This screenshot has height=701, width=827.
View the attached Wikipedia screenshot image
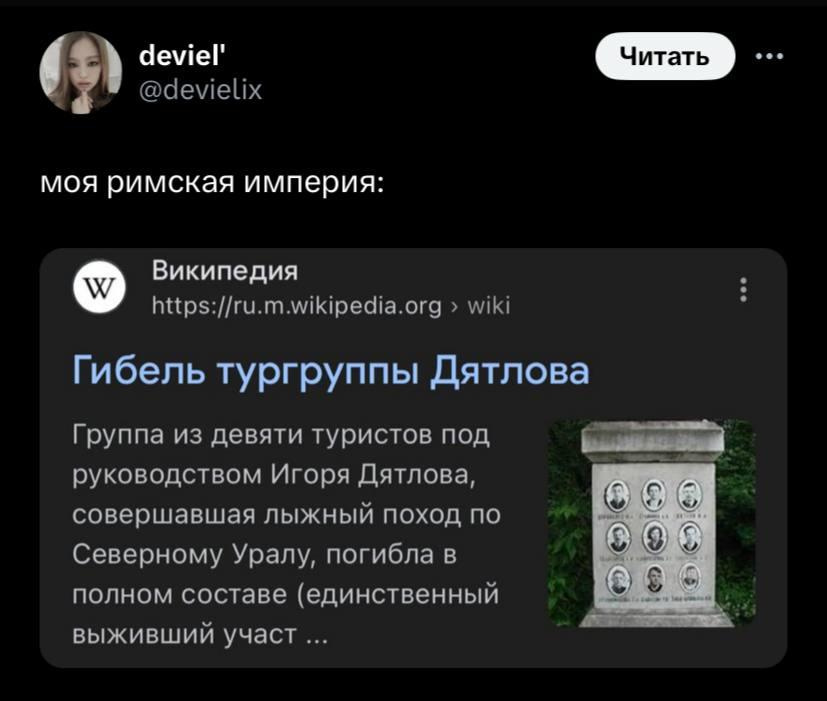[x=413, y=457]
